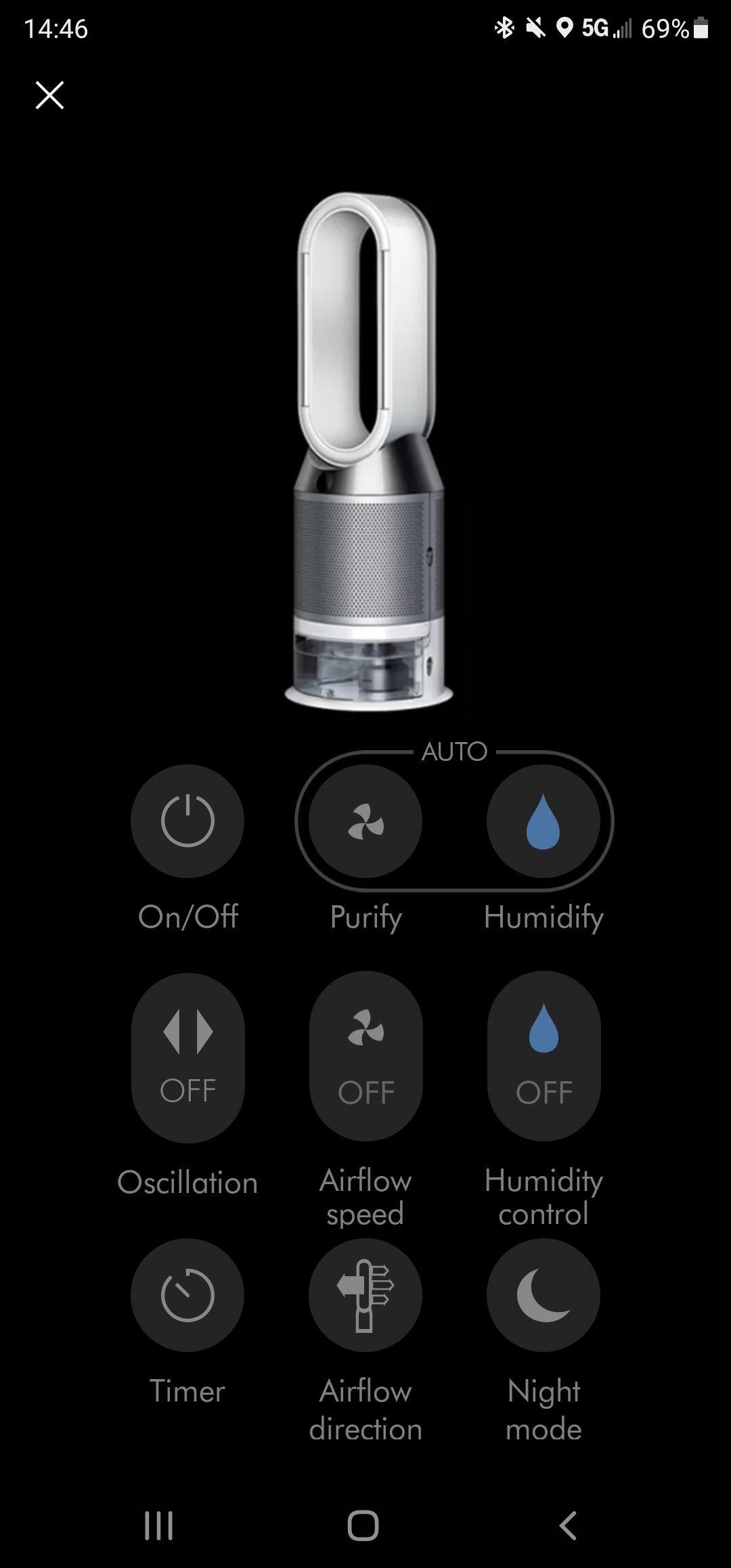Activate the Purify fan mode
Viewport: 731px width, 1568px height.
click(x=365, y=821)
